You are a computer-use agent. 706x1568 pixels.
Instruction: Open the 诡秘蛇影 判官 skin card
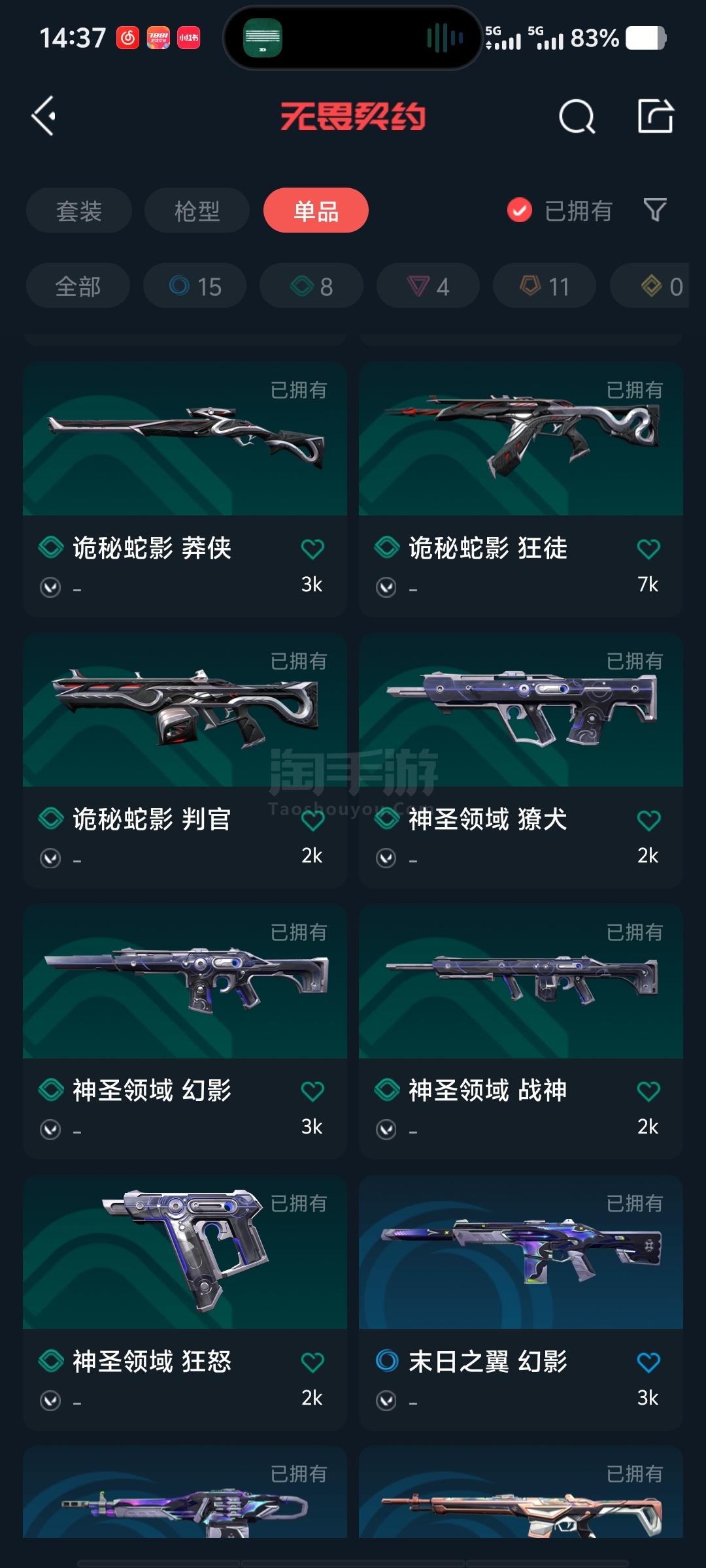tap(185, 761)
